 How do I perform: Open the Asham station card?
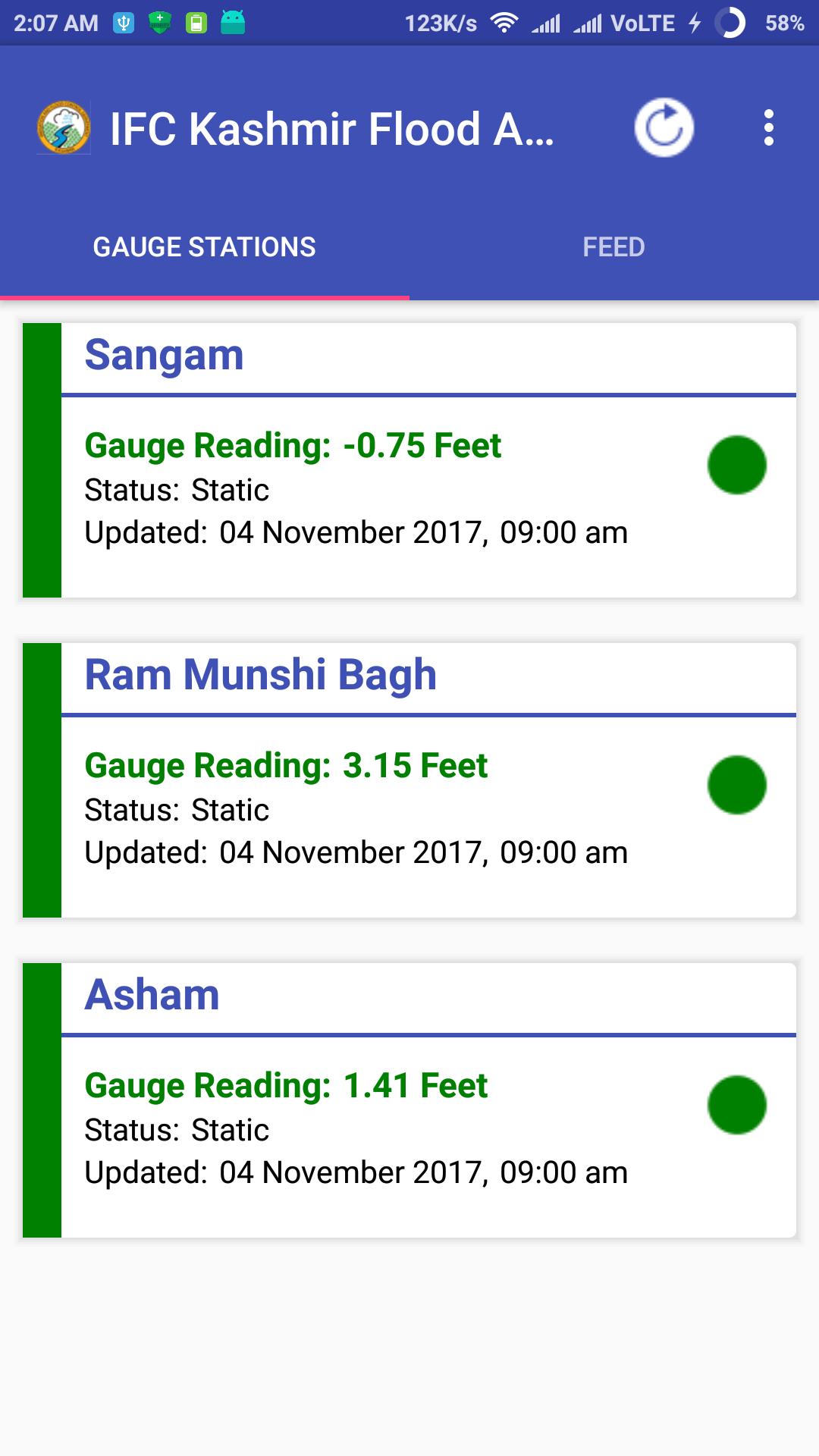[409, 1100]
